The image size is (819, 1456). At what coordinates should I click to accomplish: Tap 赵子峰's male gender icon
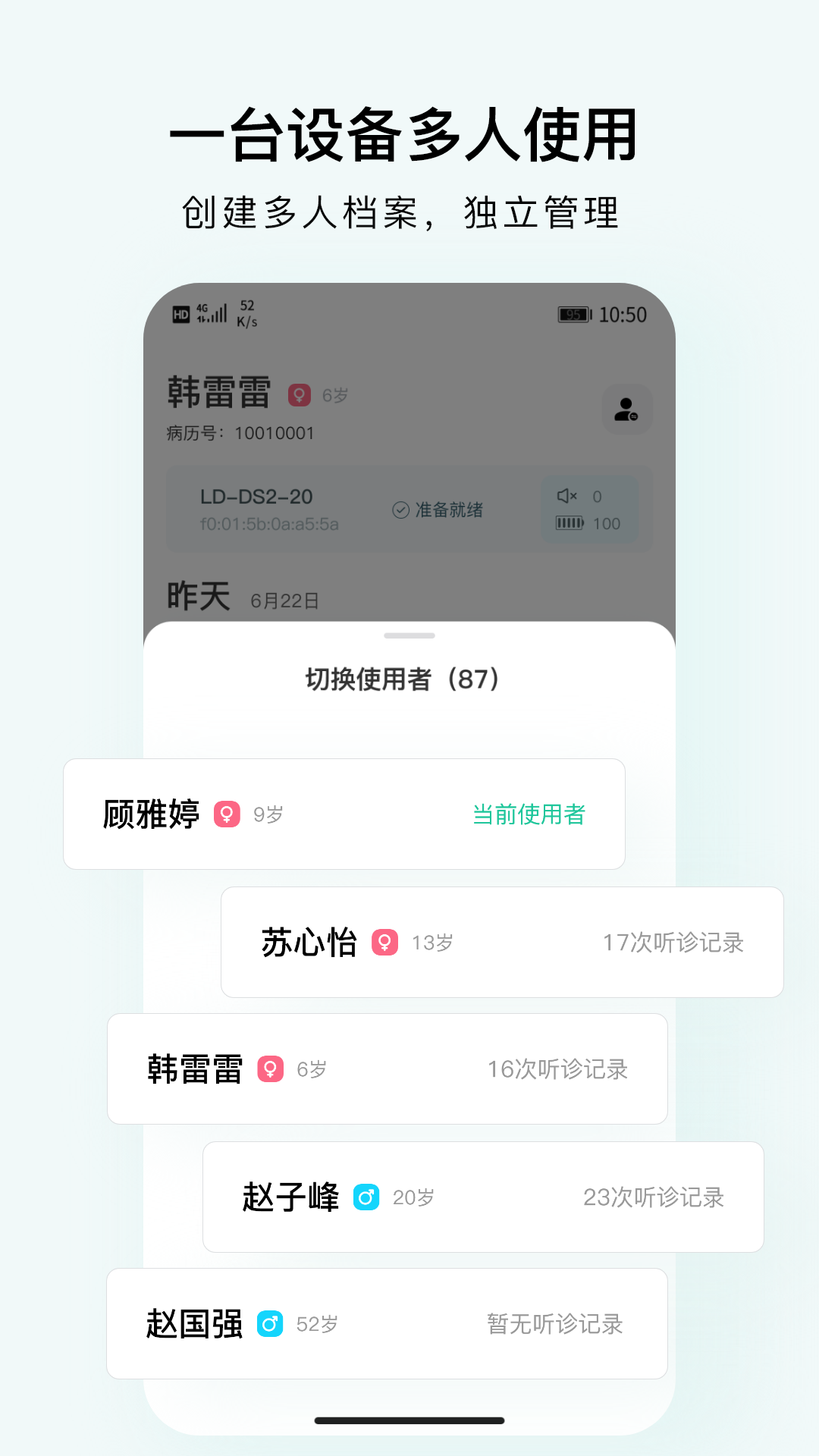369,1197
